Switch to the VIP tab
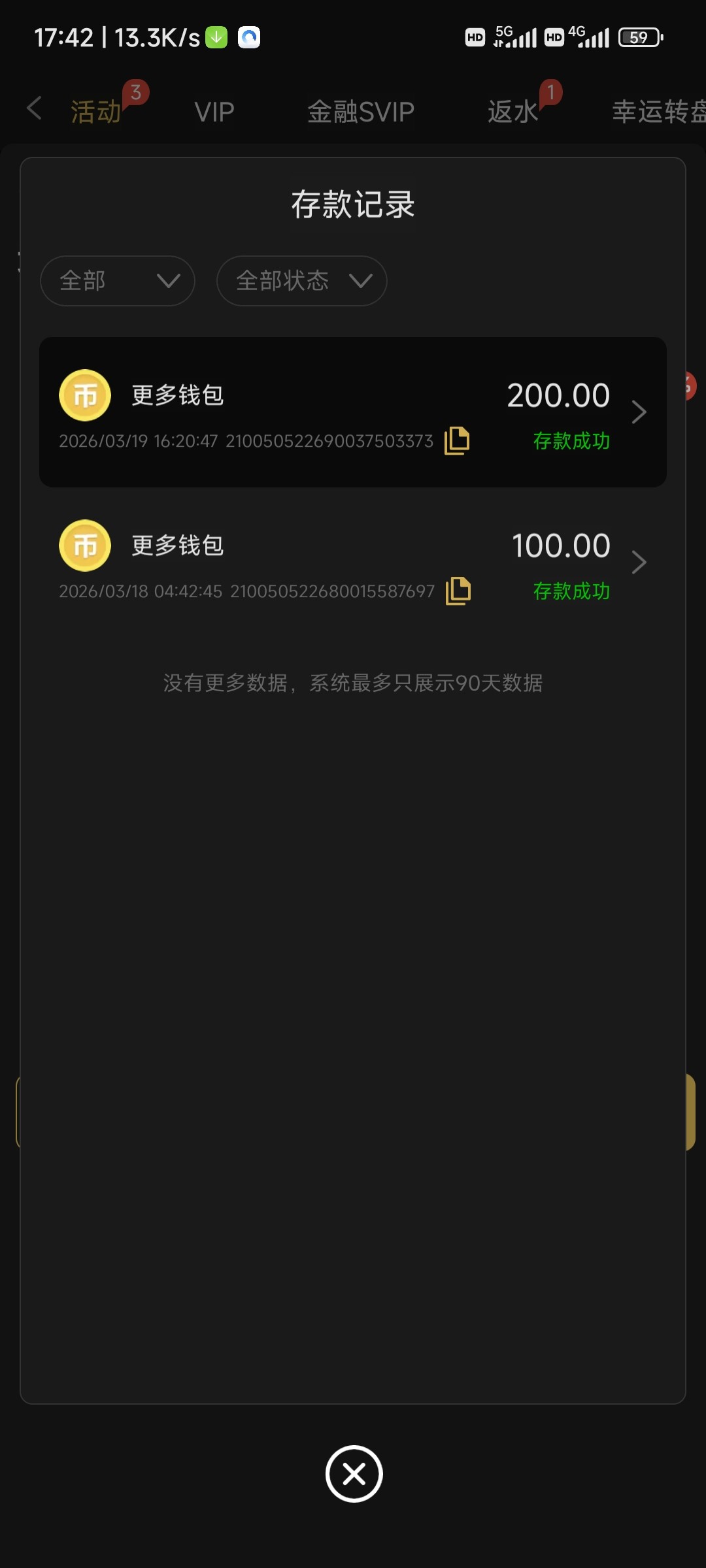This screenshot has height=1568, width=706. click(x=214, y=112)
